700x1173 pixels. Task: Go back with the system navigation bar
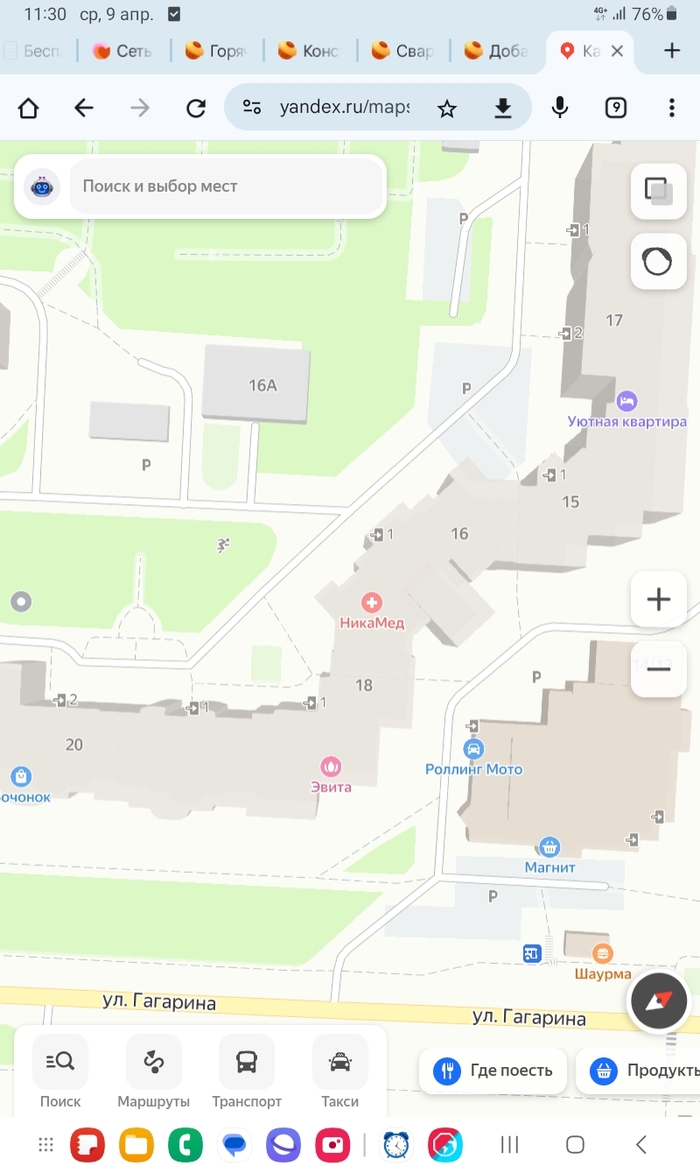pos(642,1144)
